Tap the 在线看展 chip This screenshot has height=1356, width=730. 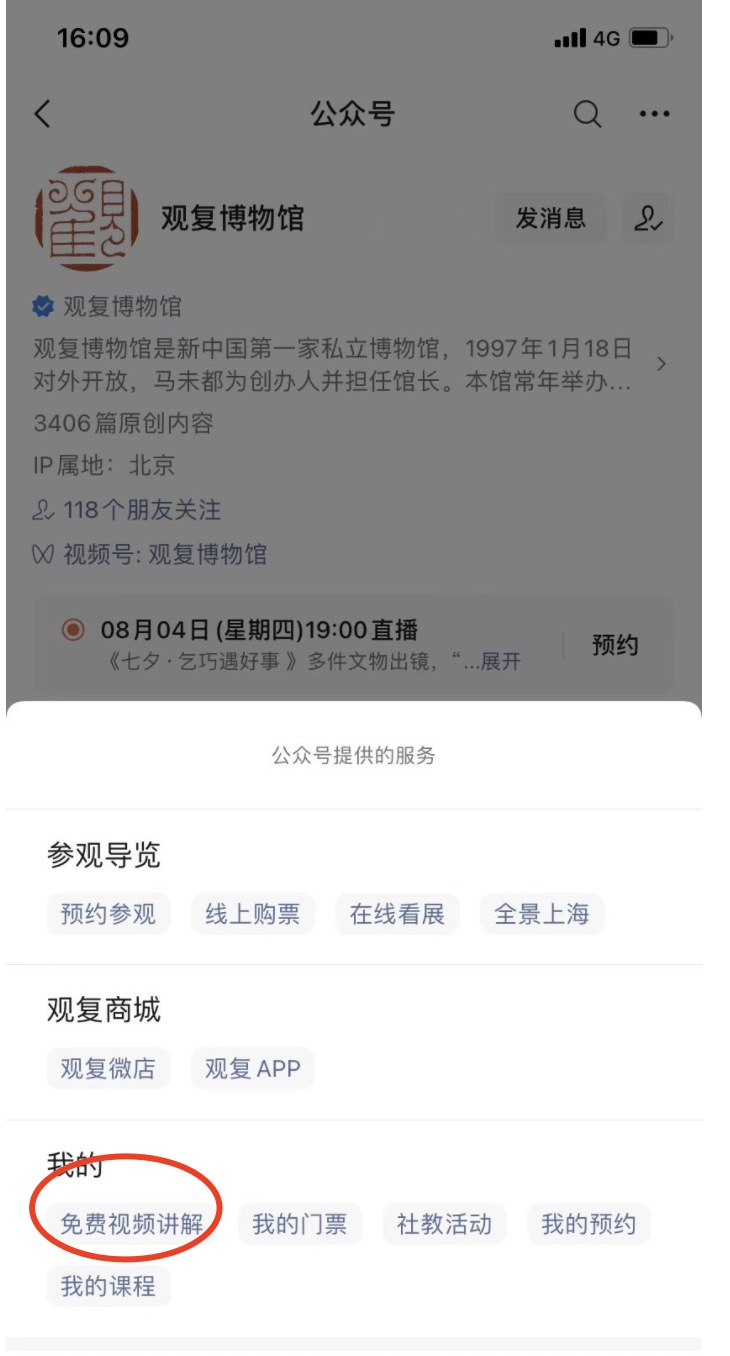coord(397,914)
